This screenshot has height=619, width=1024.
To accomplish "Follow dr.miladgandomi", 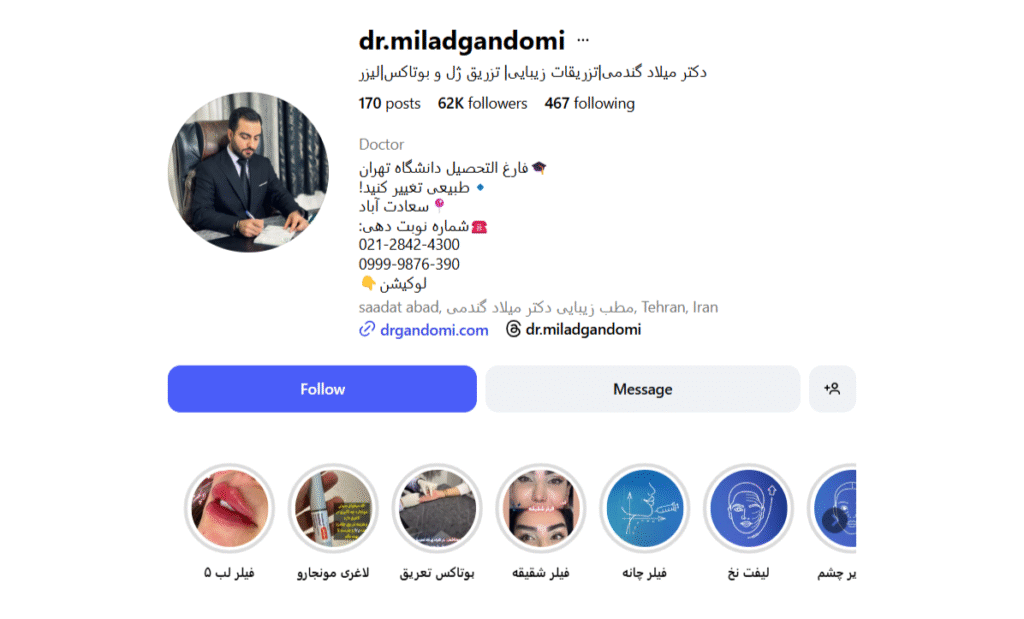I will (322, 389).
